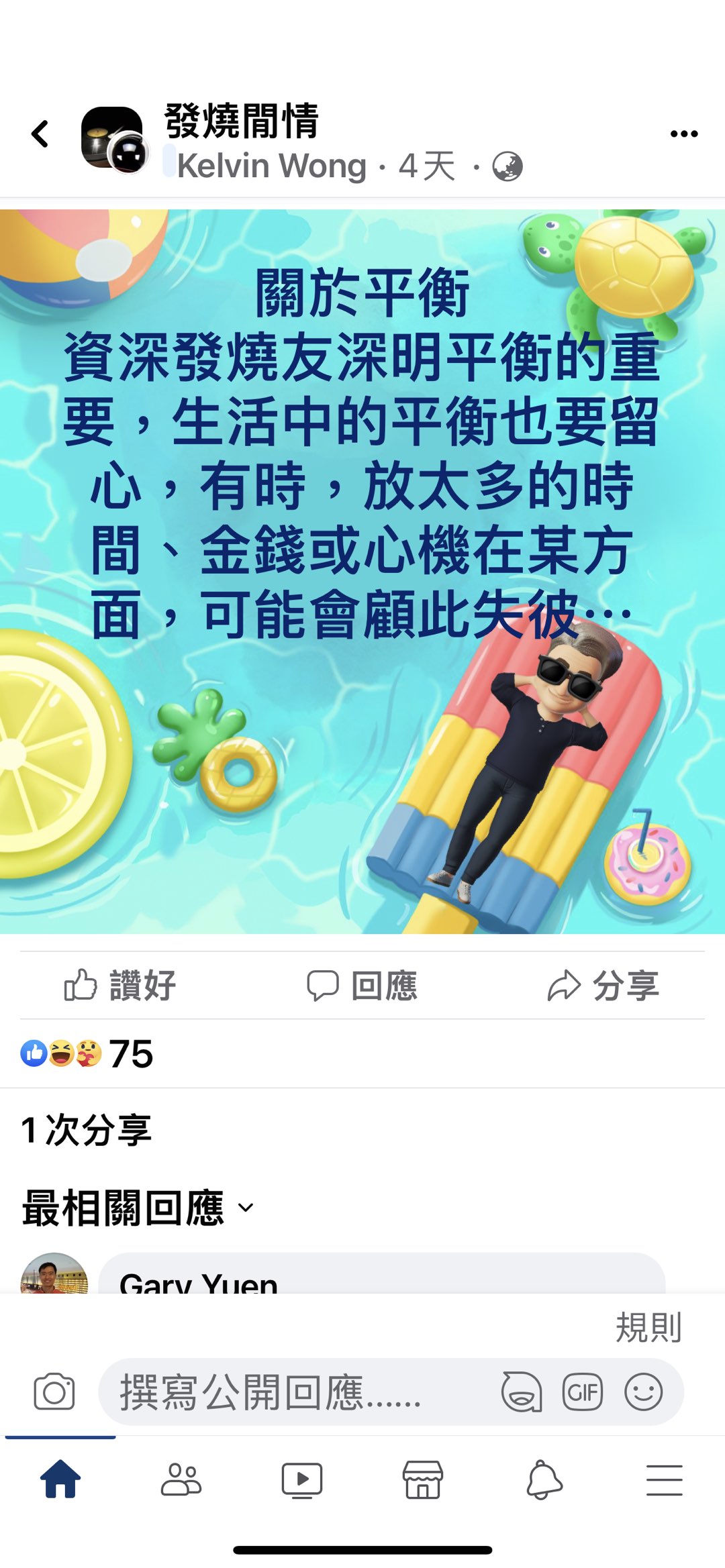Like the post with 讚好

tap(121, 986)
